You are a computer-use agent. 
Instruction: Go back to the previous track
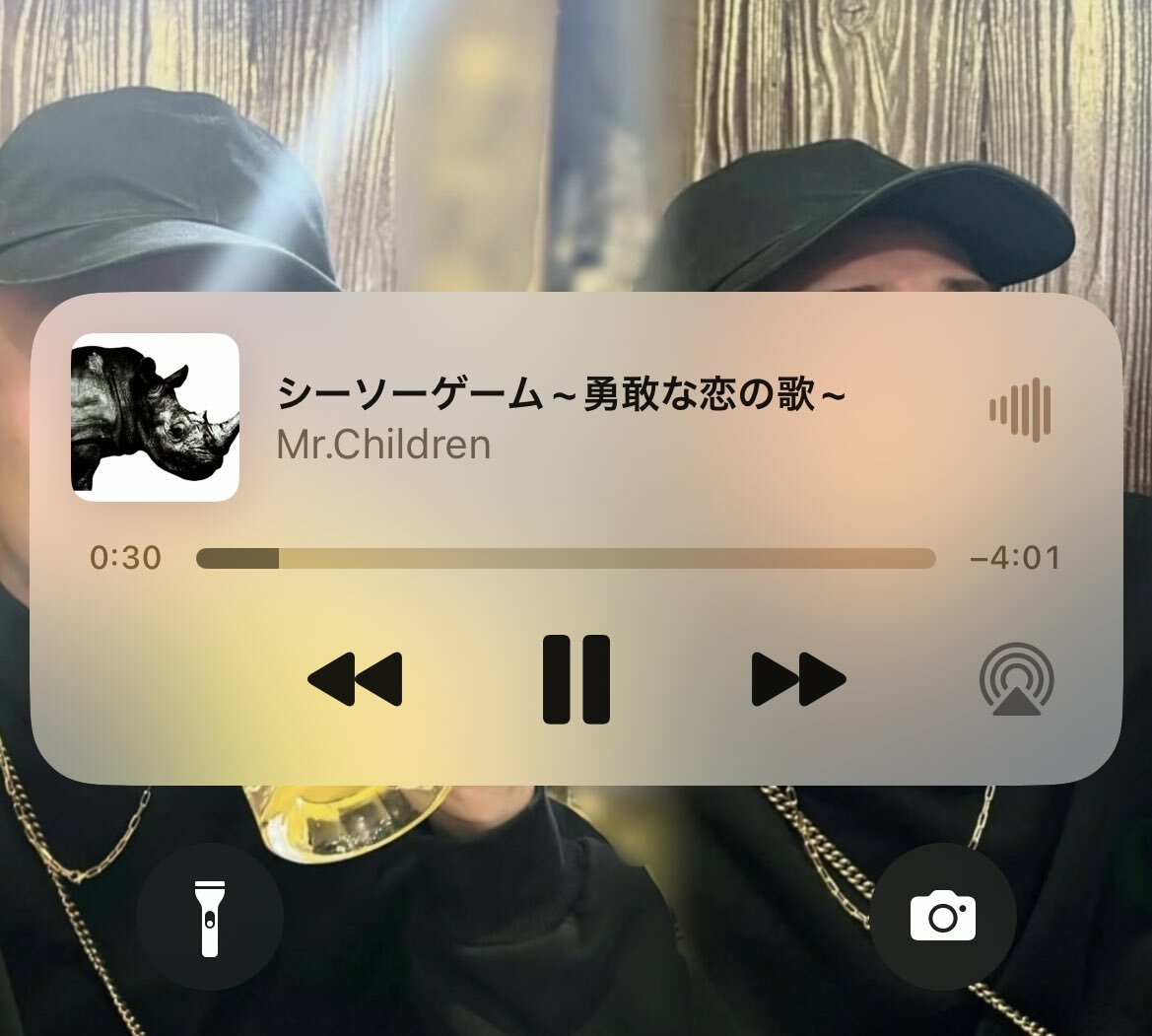click(355, 679)
